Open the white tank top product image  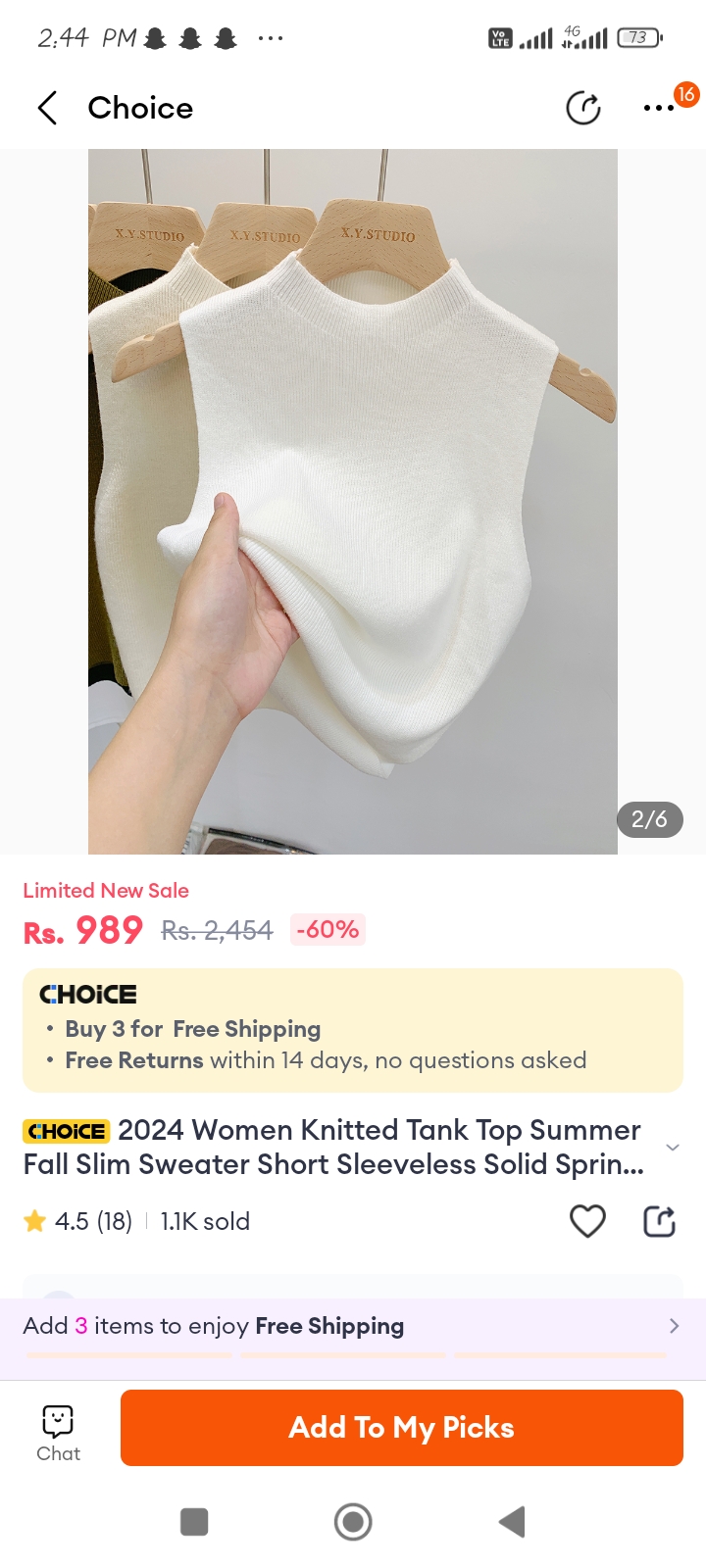click(x=353, y=502)
